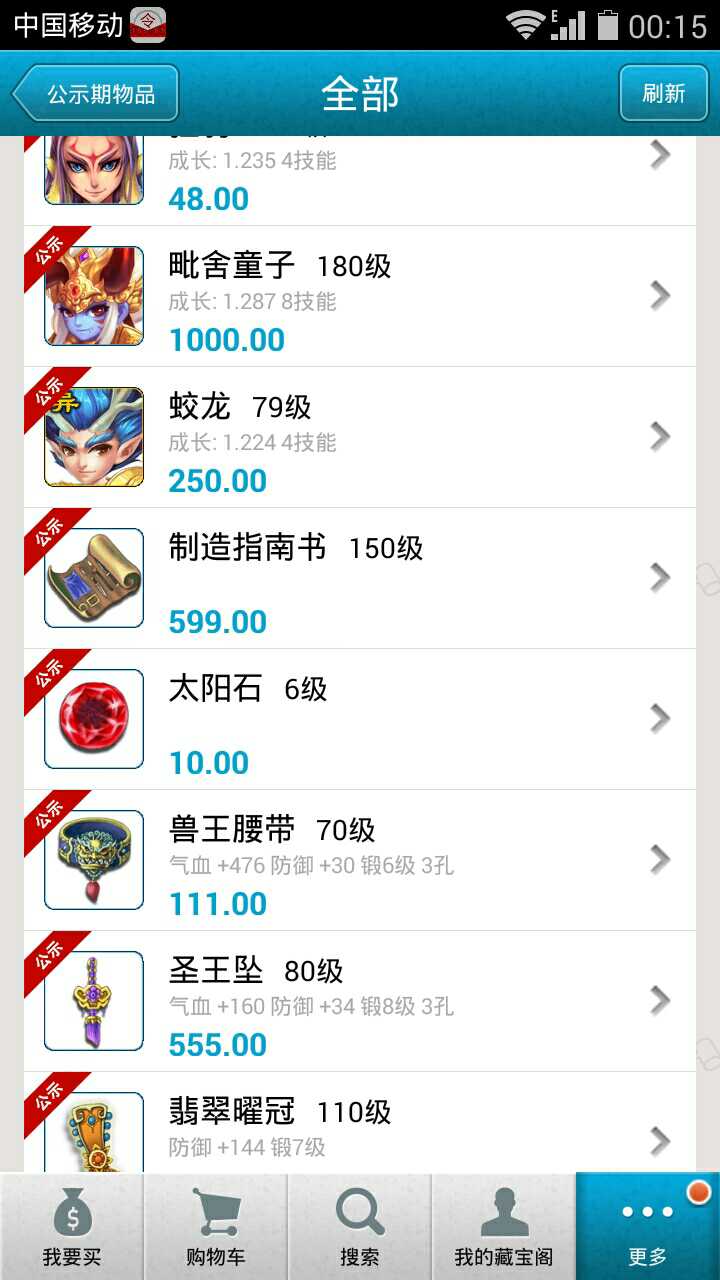The height and width of the screenshot is (1280, 720).
Task: Open the 更多 tab
Action: click(648, 1227)
